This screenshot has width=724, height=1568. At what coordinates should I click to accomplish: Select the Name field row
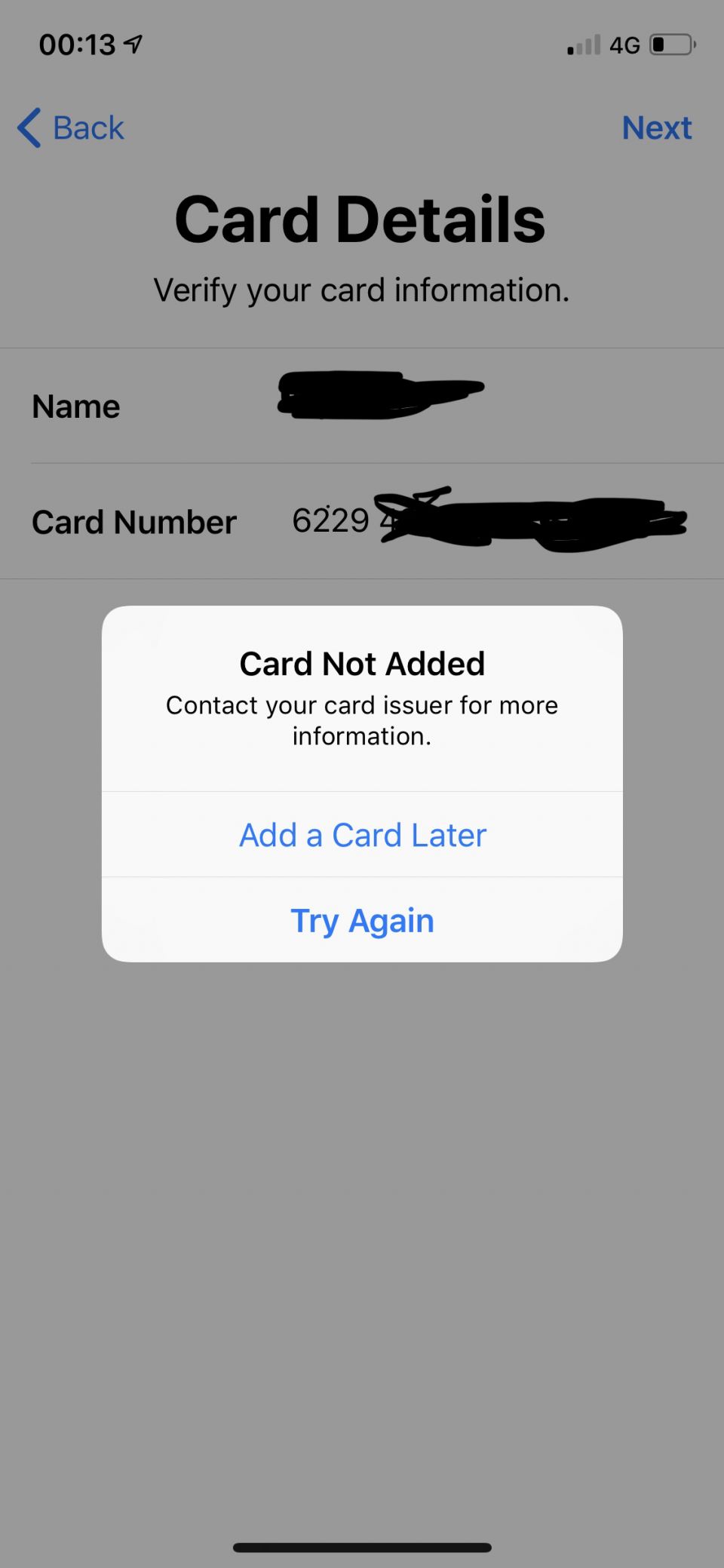[361, 405]
